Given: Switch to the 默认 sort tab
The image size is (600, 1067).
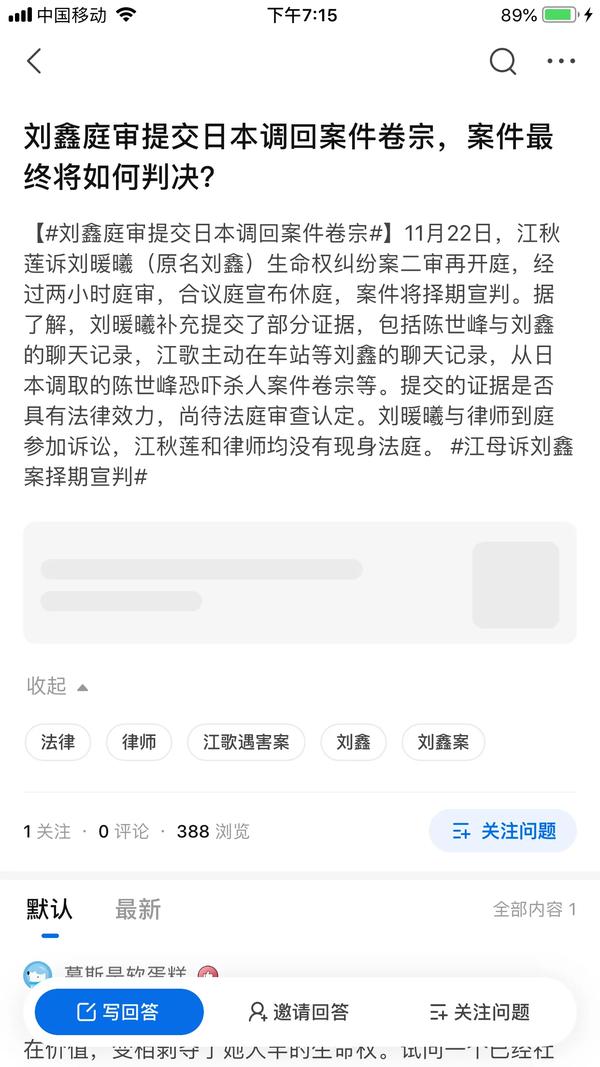Looking at the screenshot, I should (49, 909).
